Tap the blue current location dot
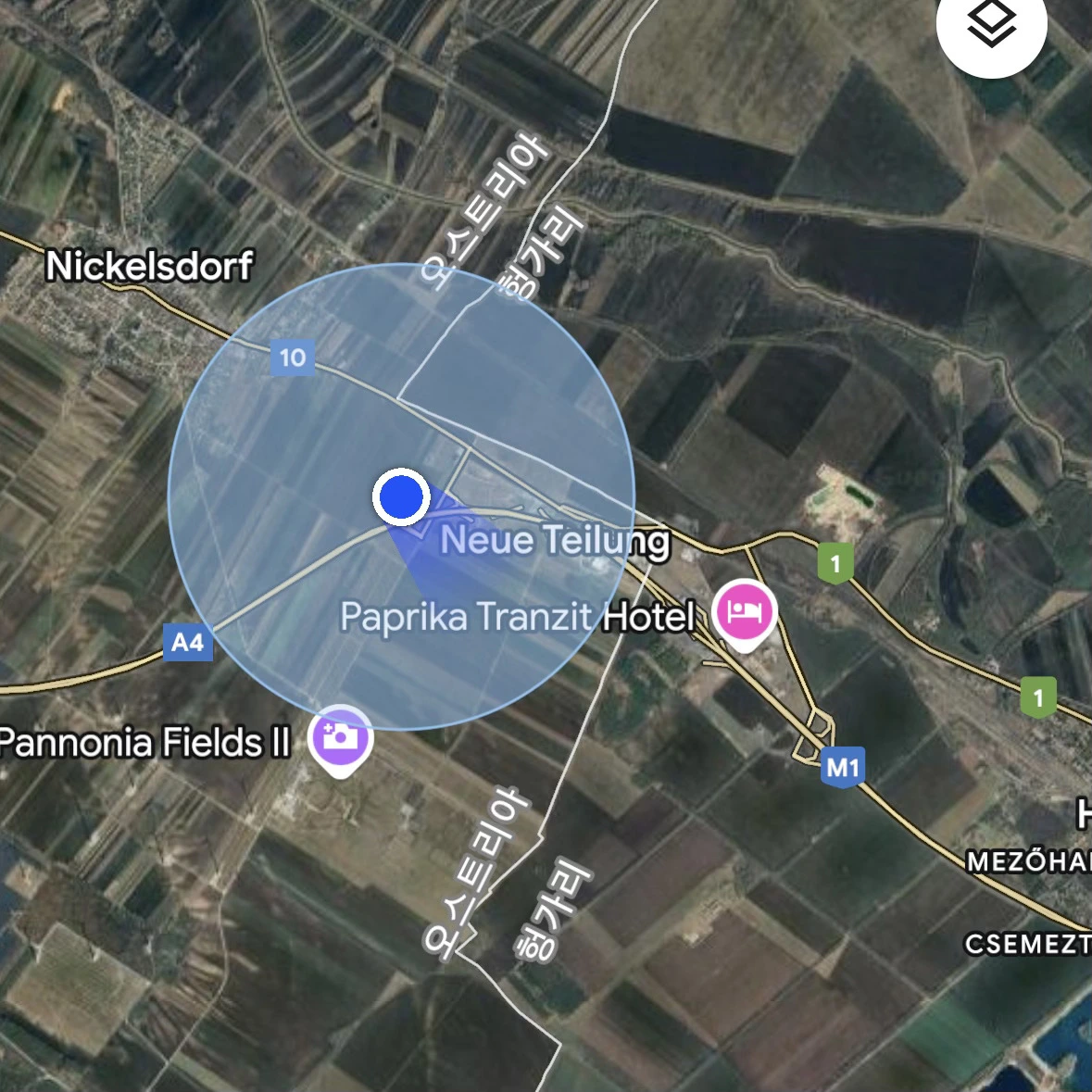 pos(401,497)
